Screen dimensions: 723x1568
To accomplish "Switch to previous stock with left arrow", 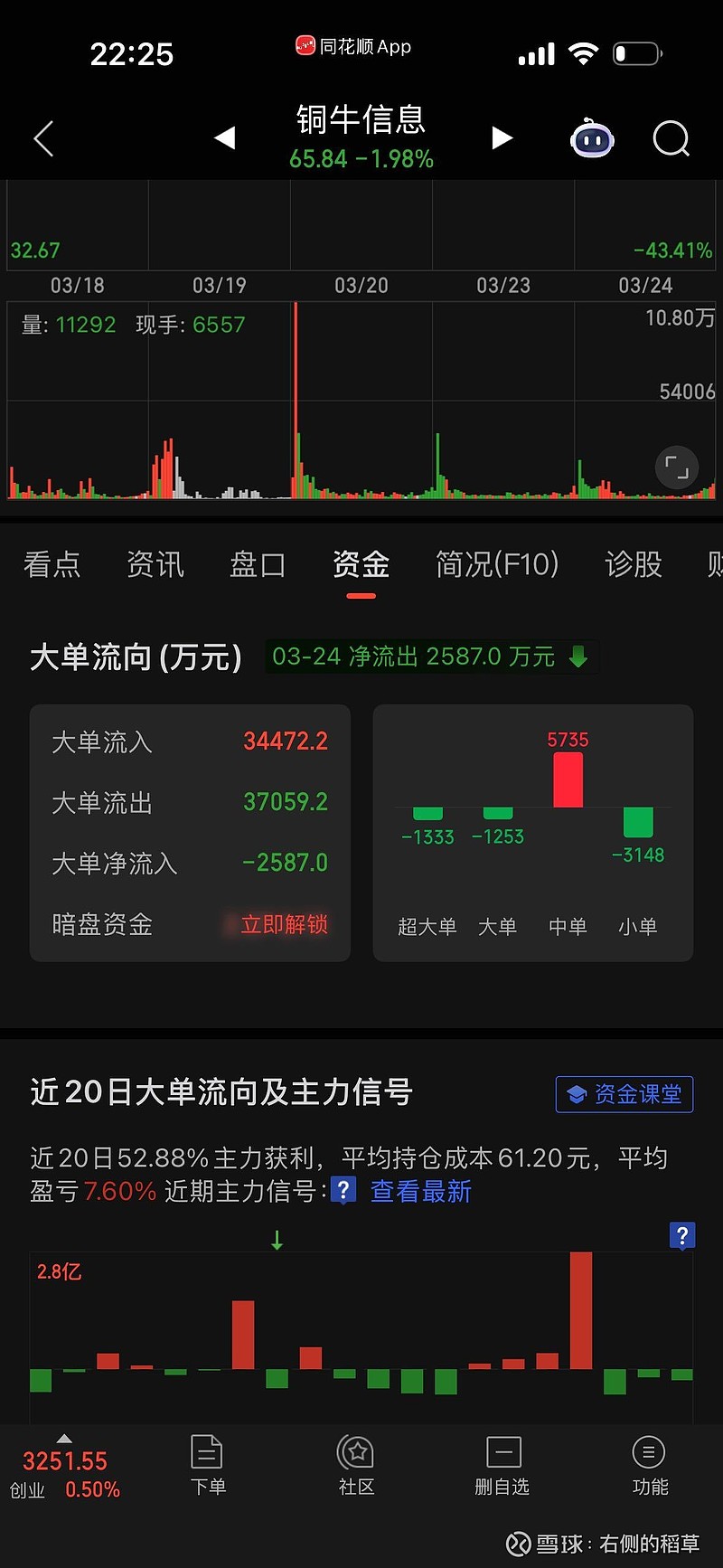I will (224, 137).
